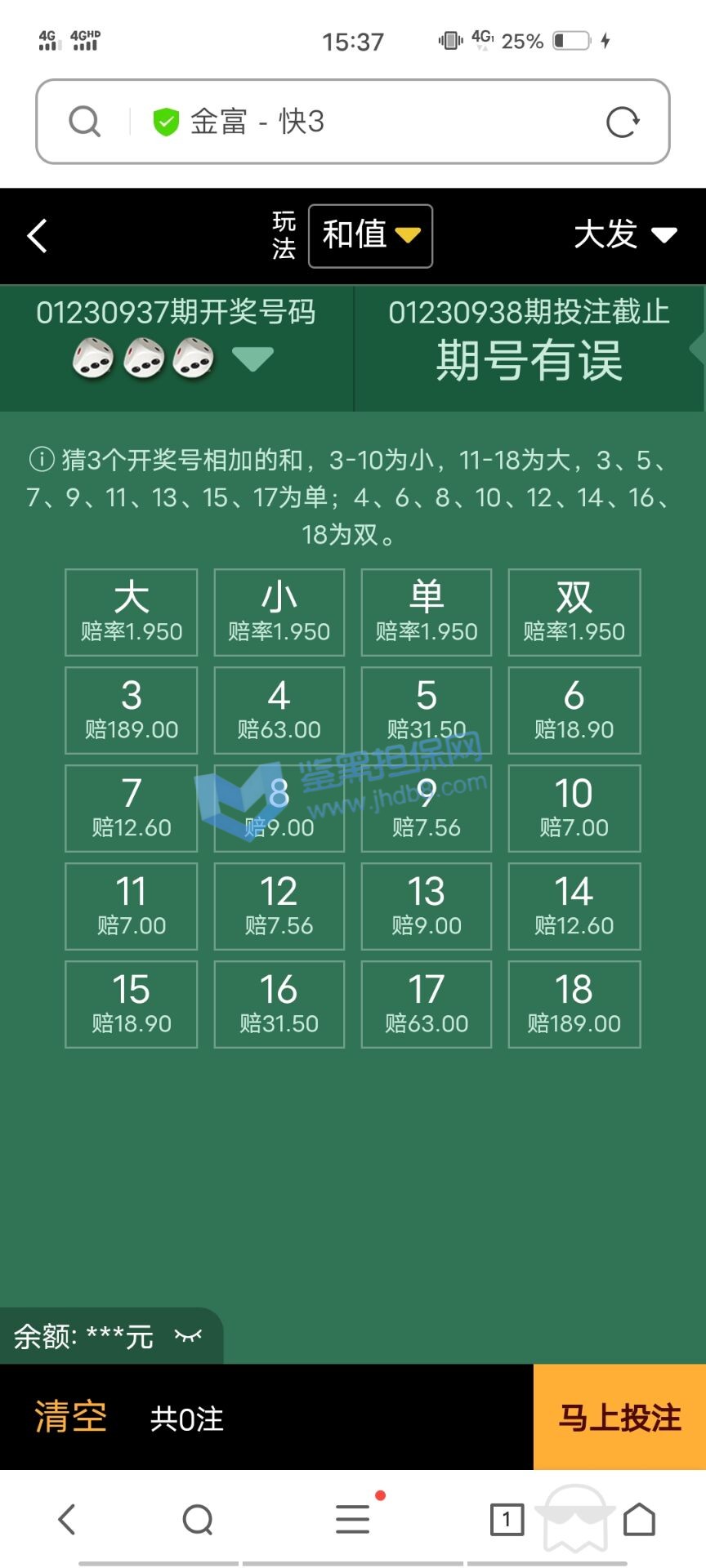
Task: Select sum value 11
Action: [132, 906]
